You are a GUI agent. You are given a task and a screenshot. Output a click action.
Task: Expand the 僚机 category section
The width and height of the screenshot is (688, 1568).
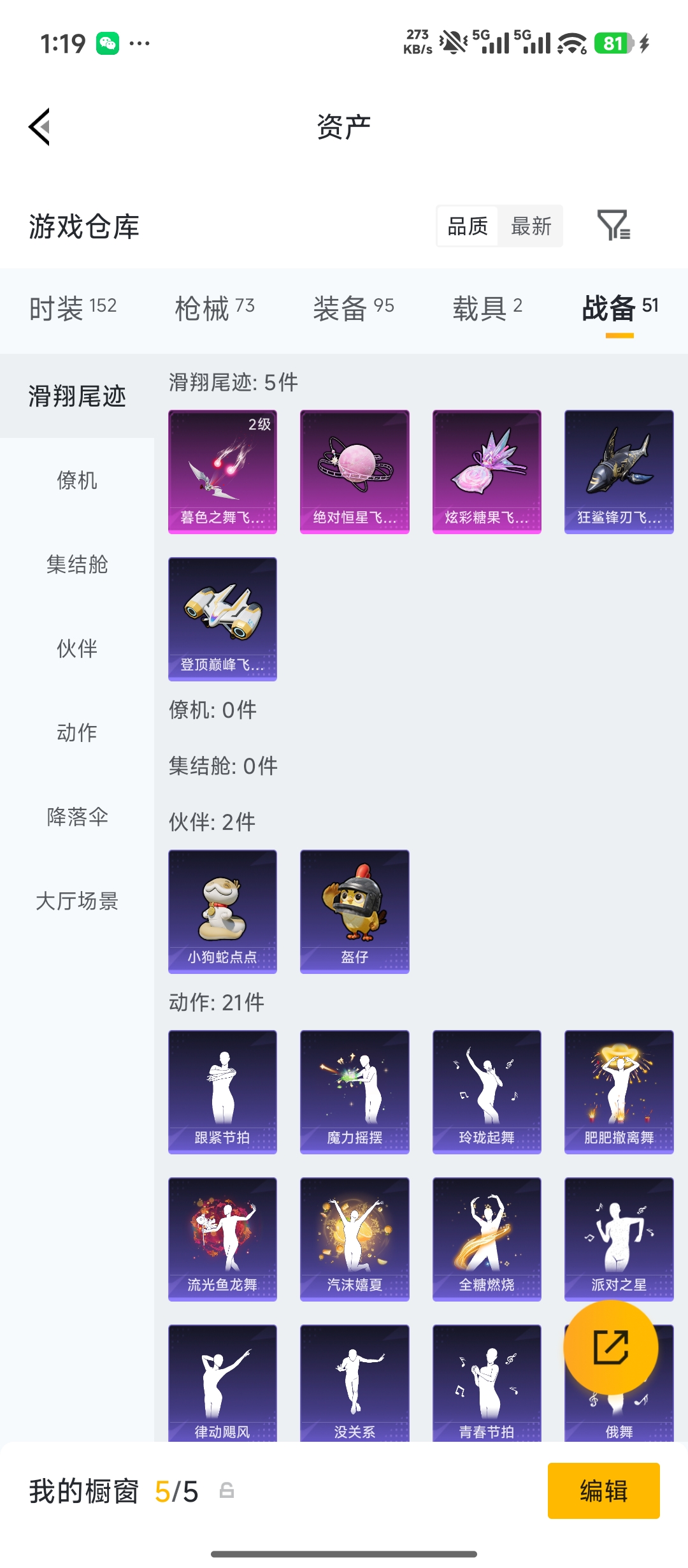[x=77, y=482]
